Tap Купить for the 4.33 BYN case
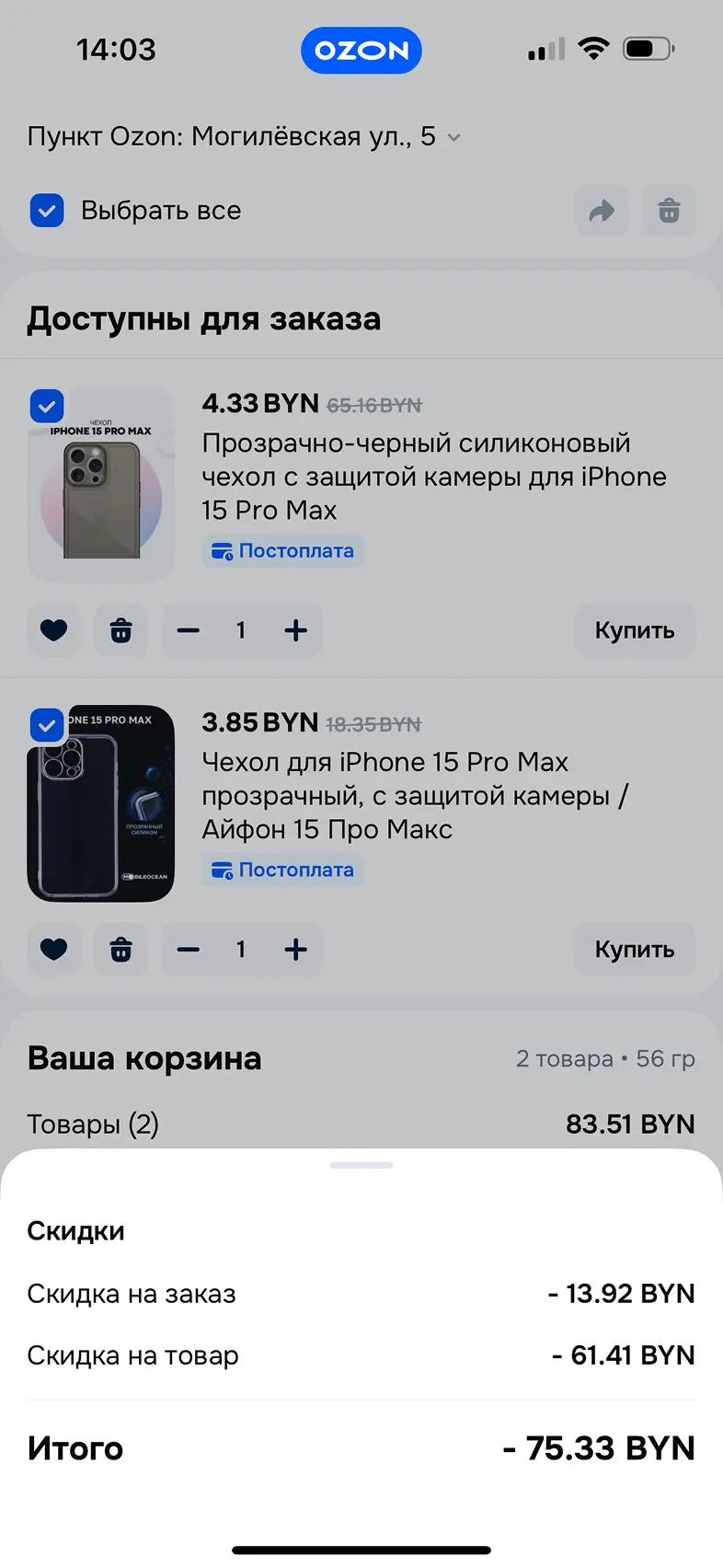Image resolution: width=723 pixels, height=1568 pixels. 635,630
